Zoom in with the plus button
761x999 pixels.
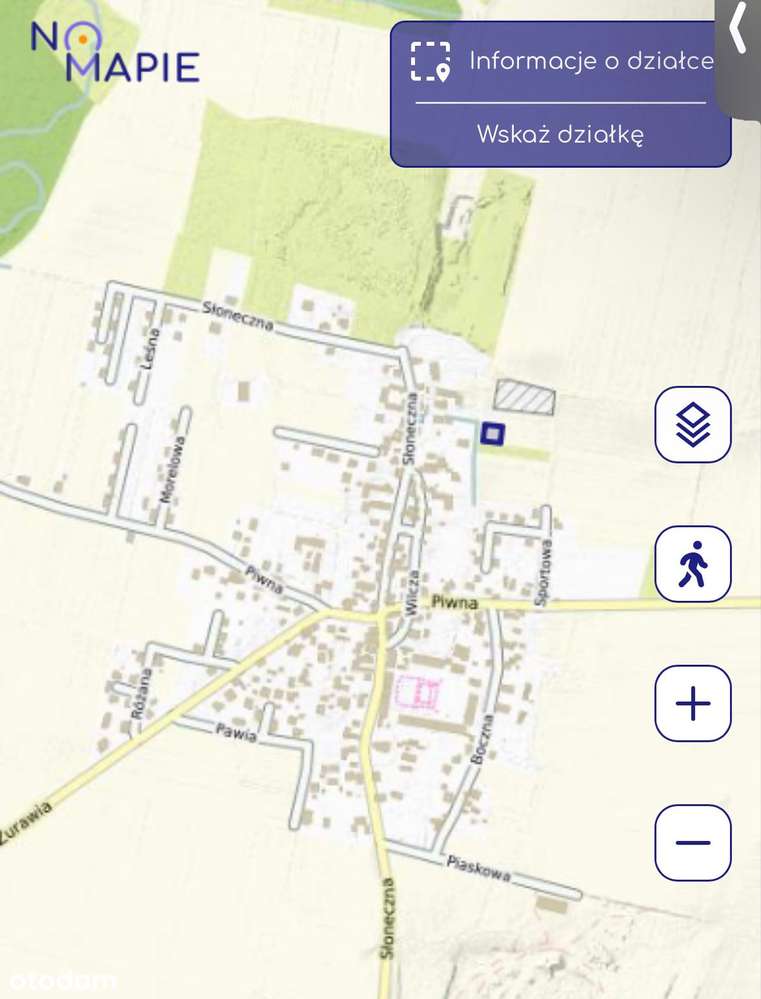coord(693,704)
